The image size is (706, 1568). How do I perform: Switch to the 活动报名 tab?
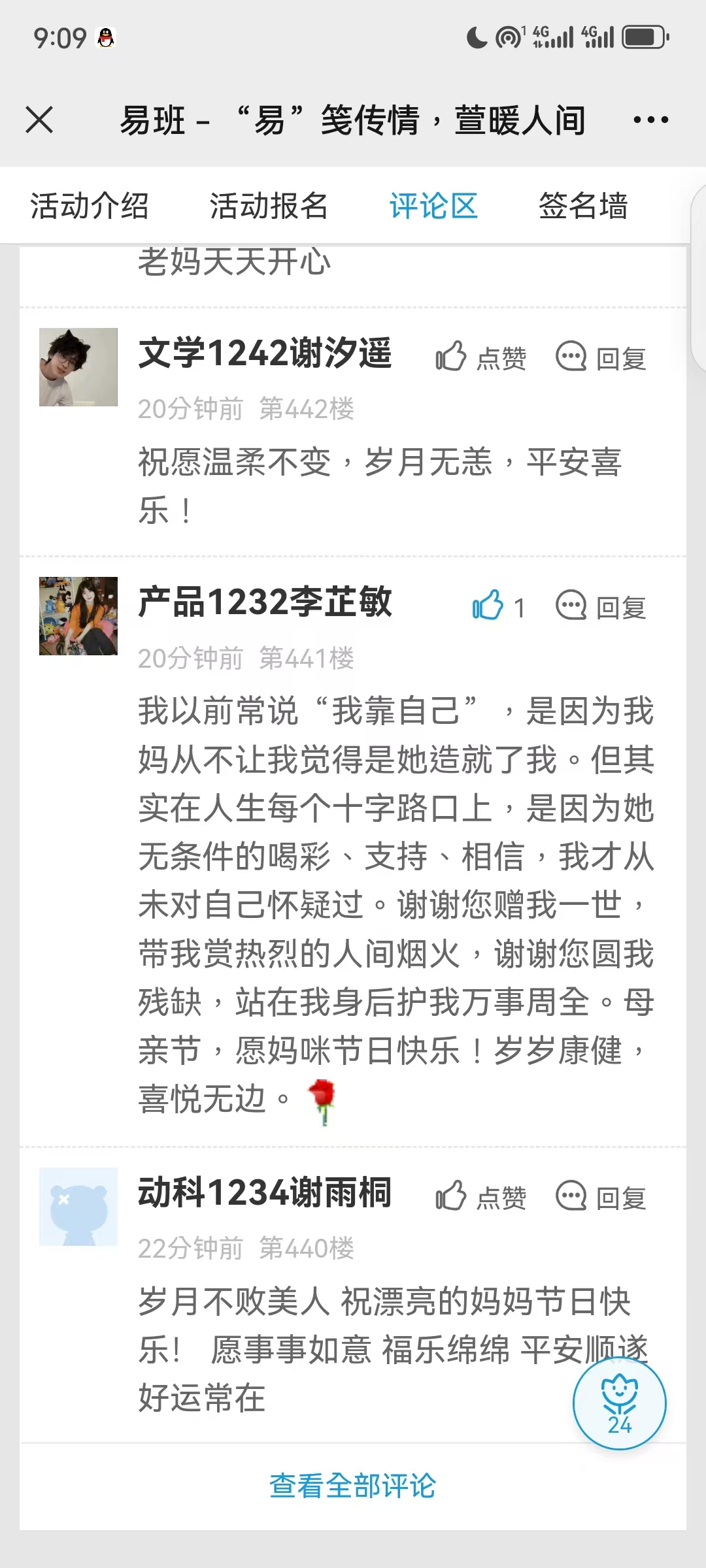coord(269,206)
